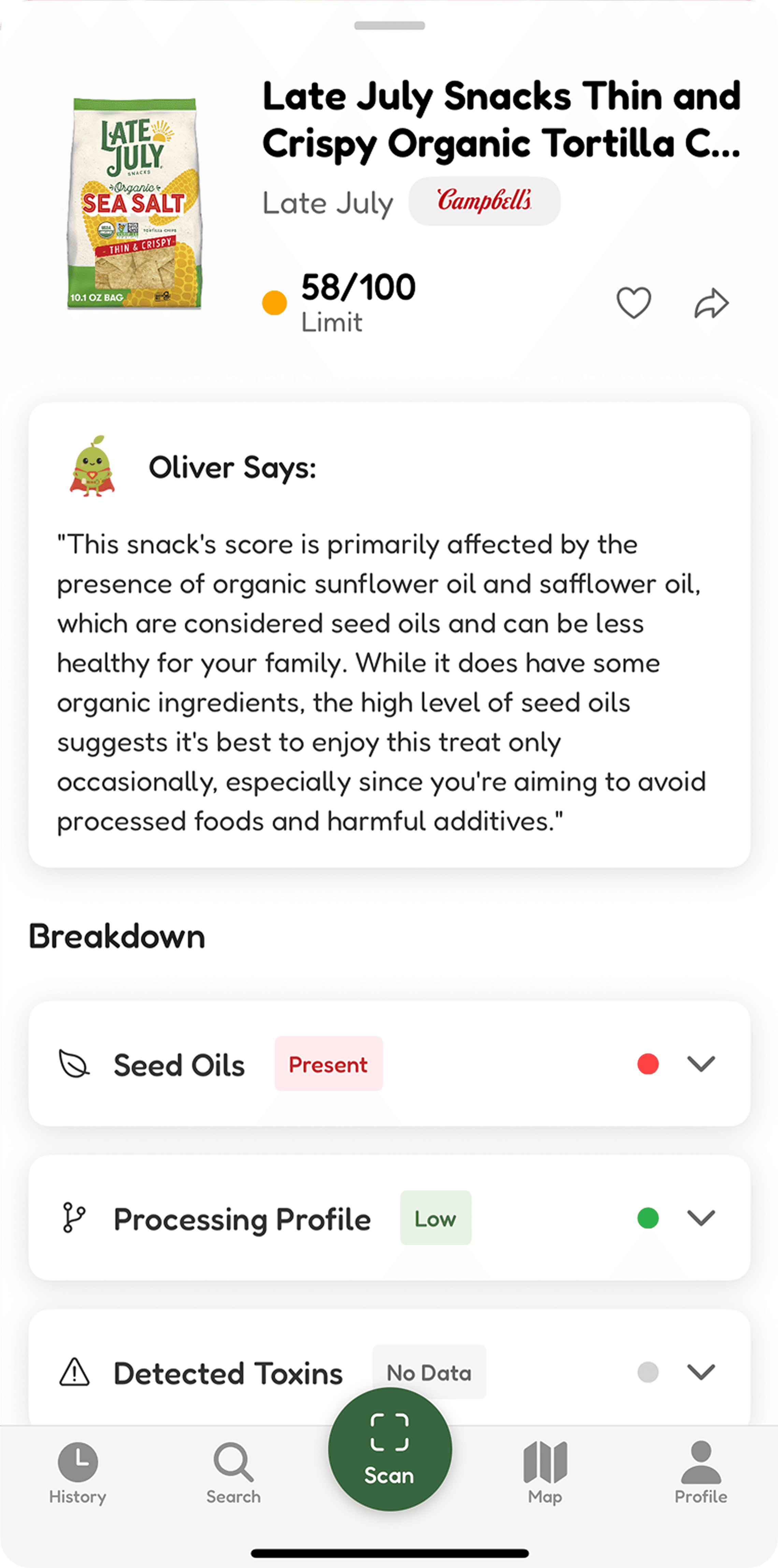Expand the Processing Profile section
Image resolution: width=778 pixels, height=1568 pixels.
coord(700,1217)
